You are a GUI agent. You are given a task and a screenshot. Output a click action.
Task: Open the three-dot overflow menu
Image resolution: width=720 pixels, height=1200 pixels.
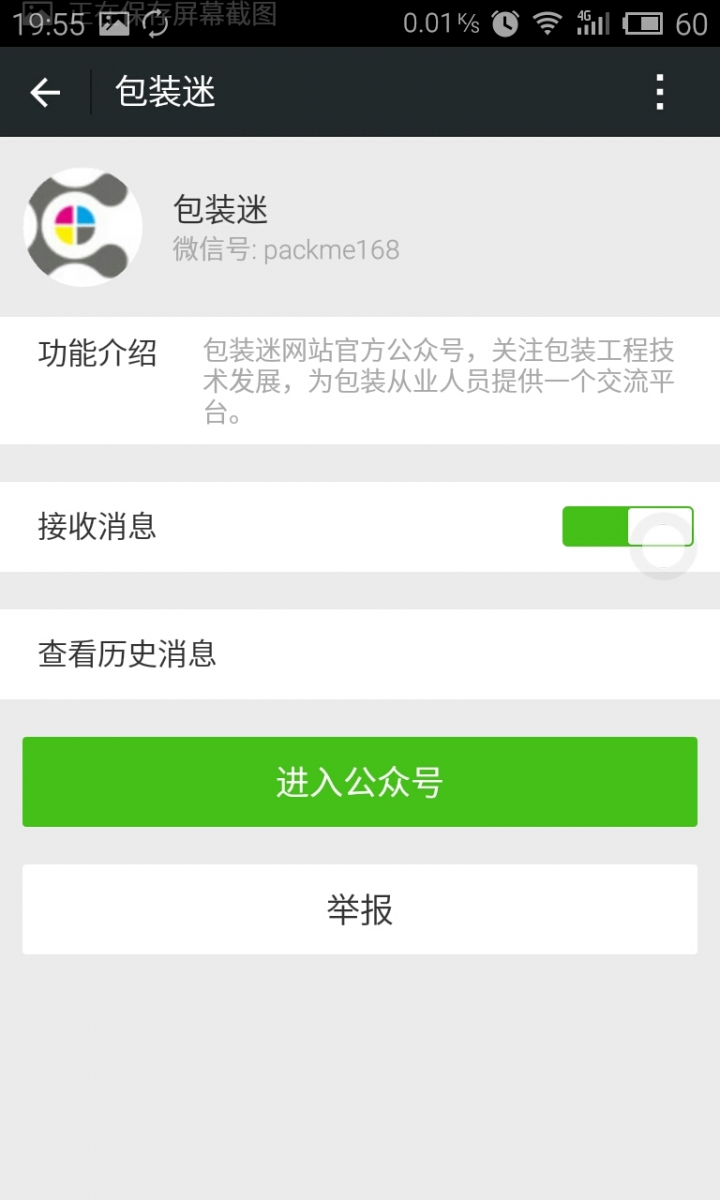pos(659,92)
